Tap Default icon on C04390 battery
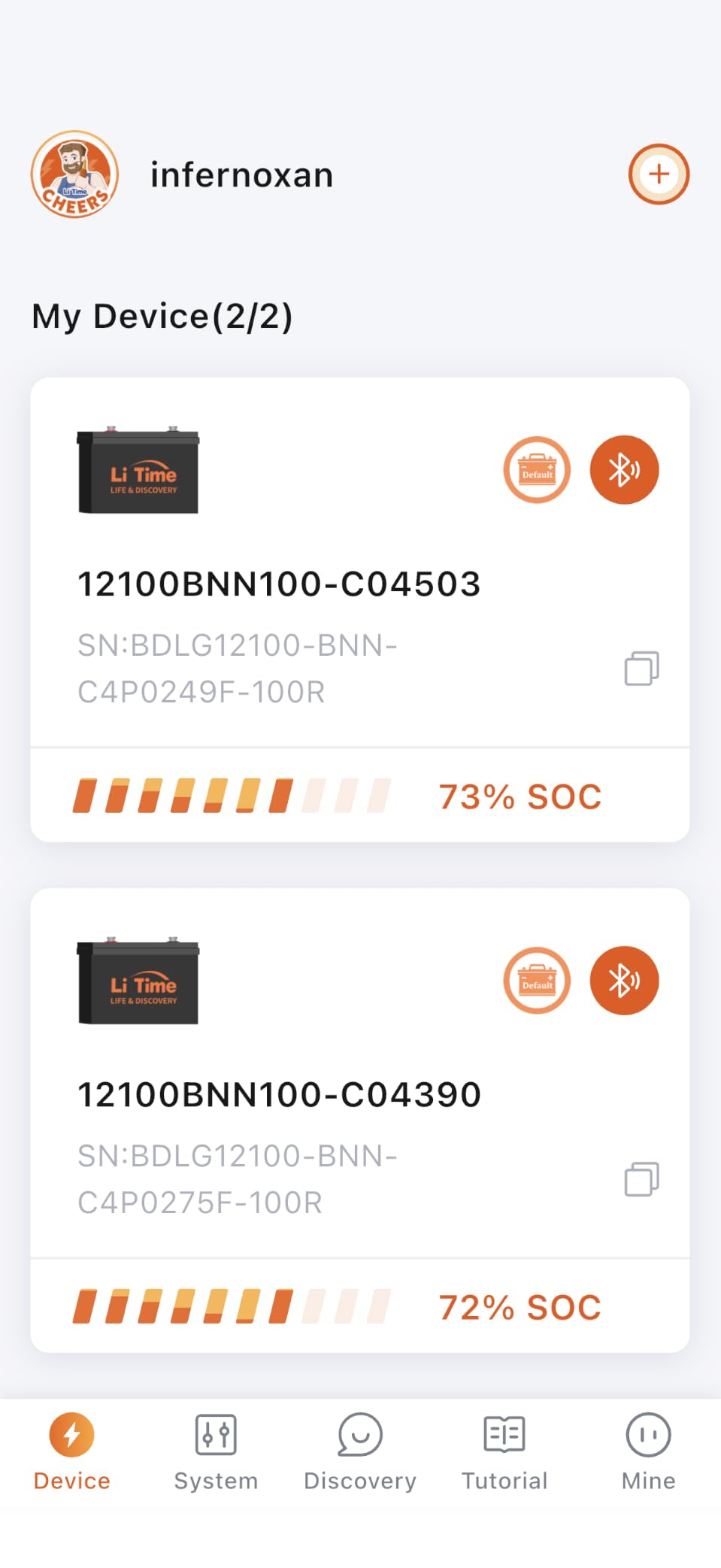Viewport: 721px width, 1568px height. 537,981
